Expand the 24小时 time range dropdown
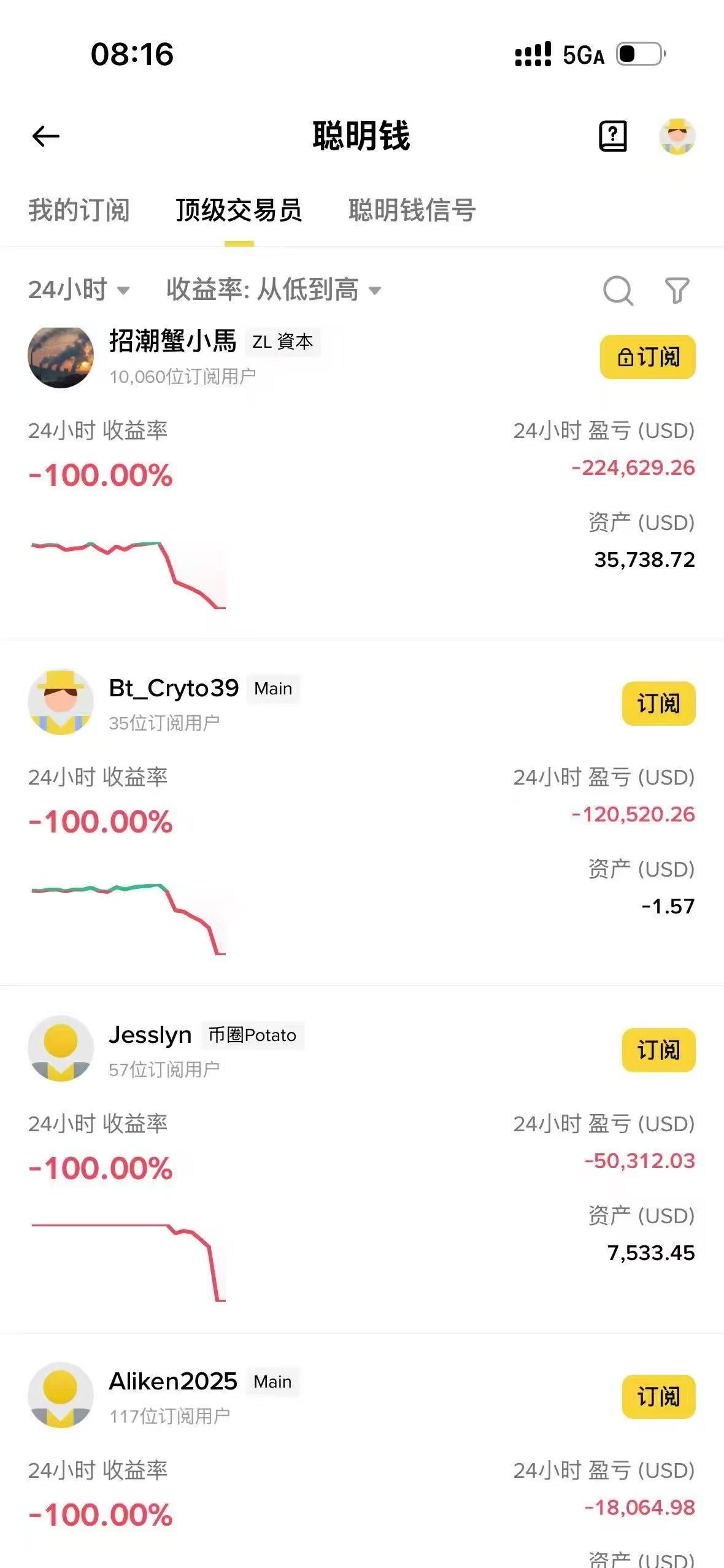 (79, 290)
